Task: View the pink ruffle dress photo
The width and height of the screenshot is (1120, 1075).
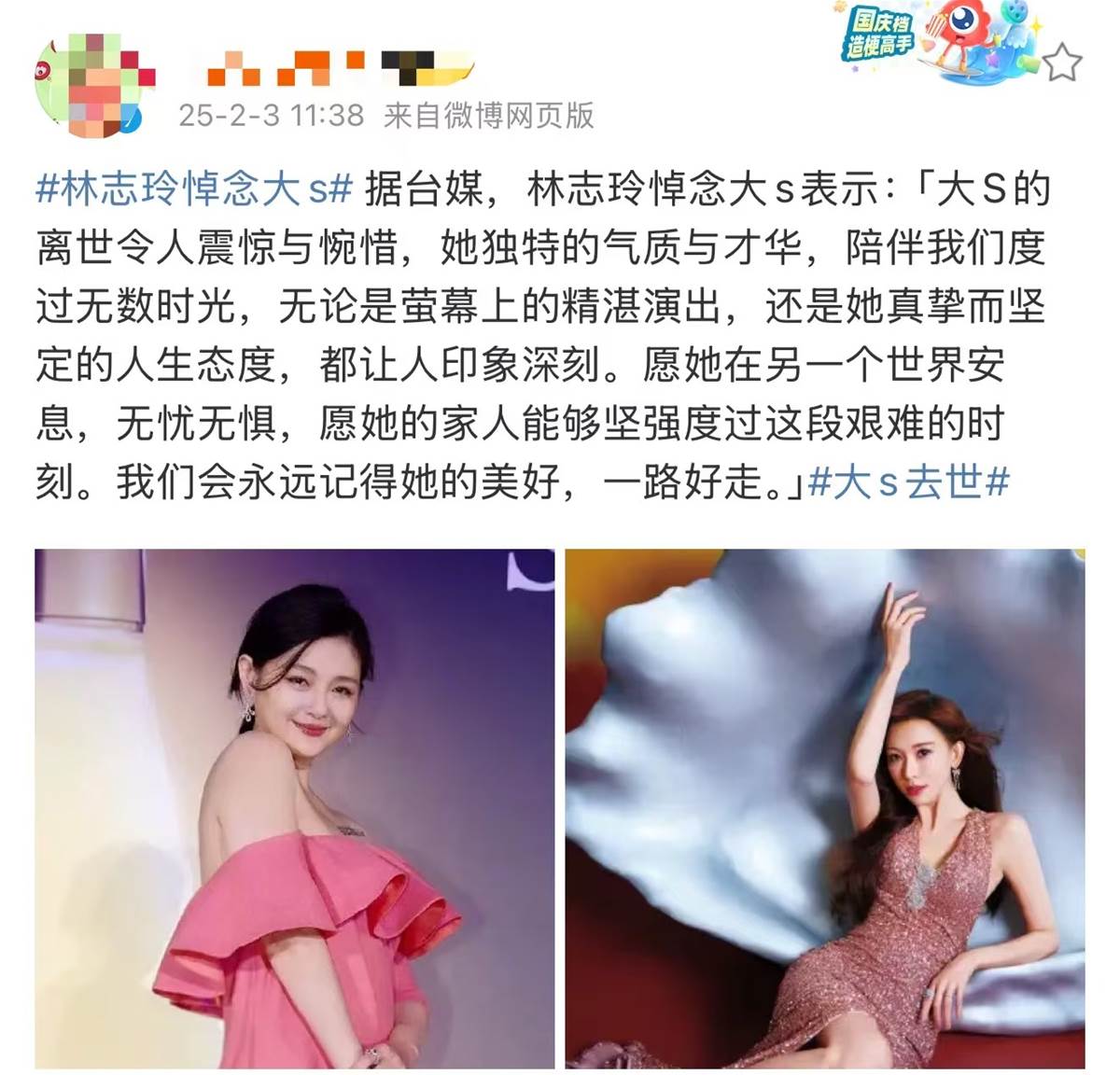Action: (x=295, y=808)
